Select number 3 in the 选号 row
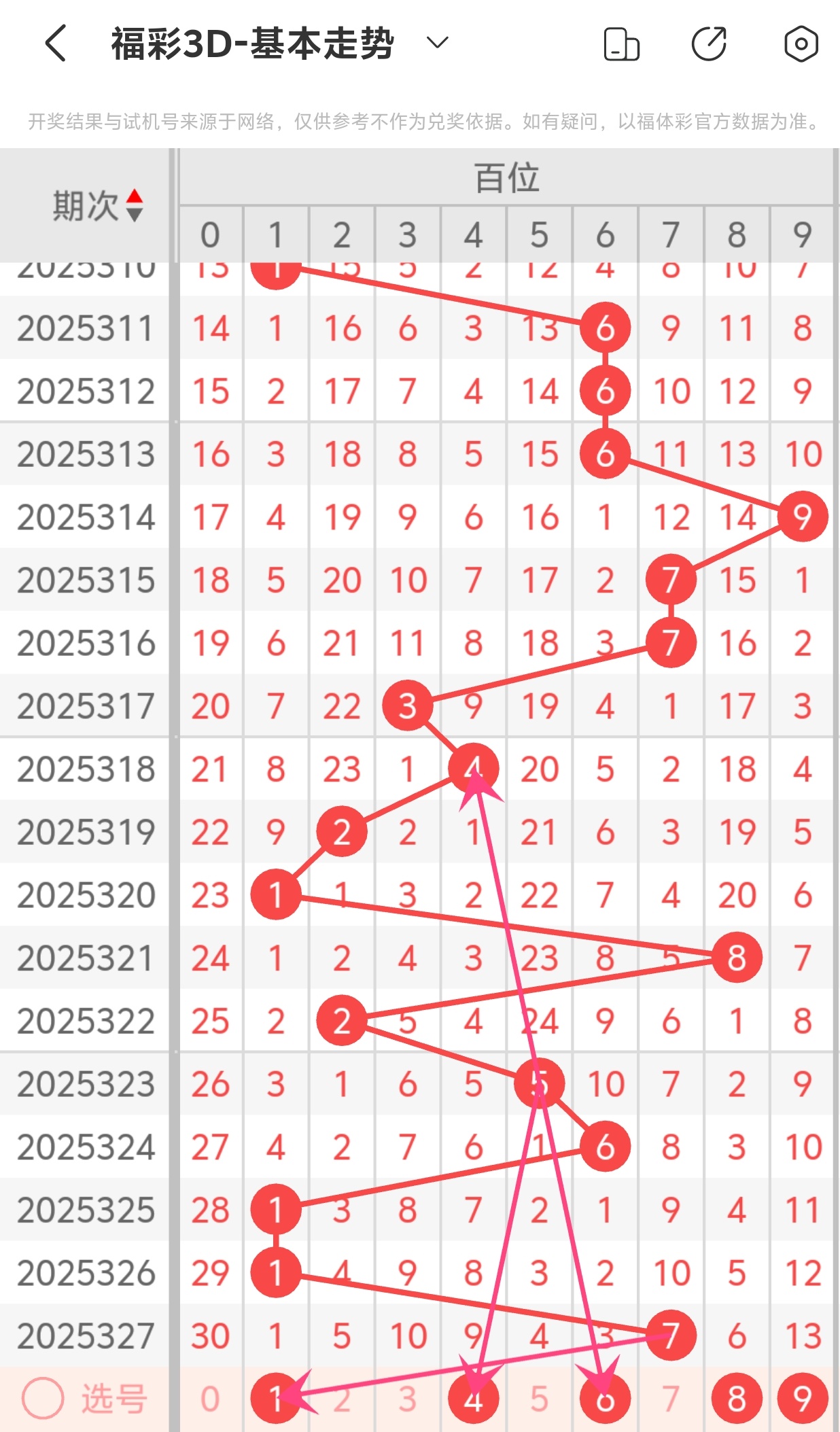Viewport: 840px width, 1432px height. (407, 1399)
